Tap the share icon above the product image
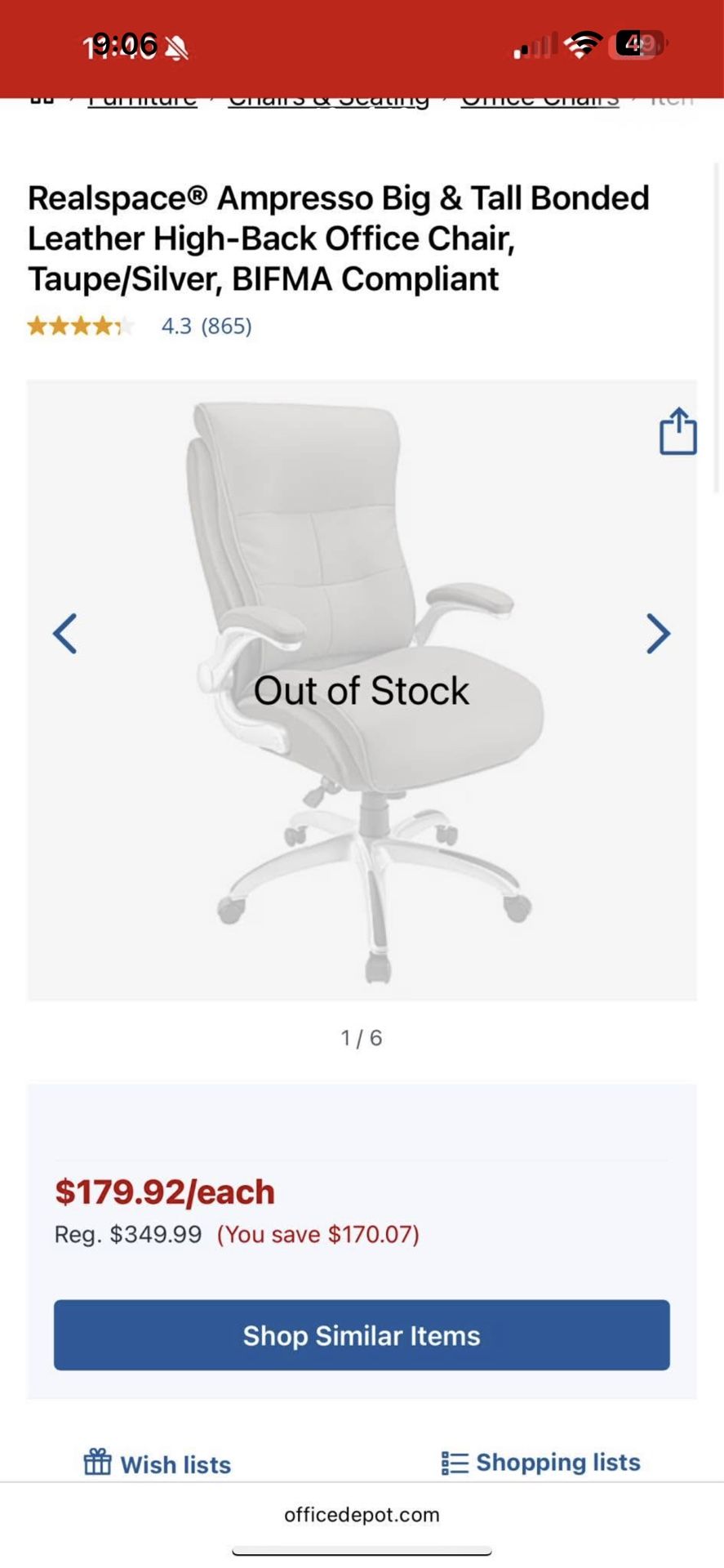 pyautogui.click(x=677, y=433)
